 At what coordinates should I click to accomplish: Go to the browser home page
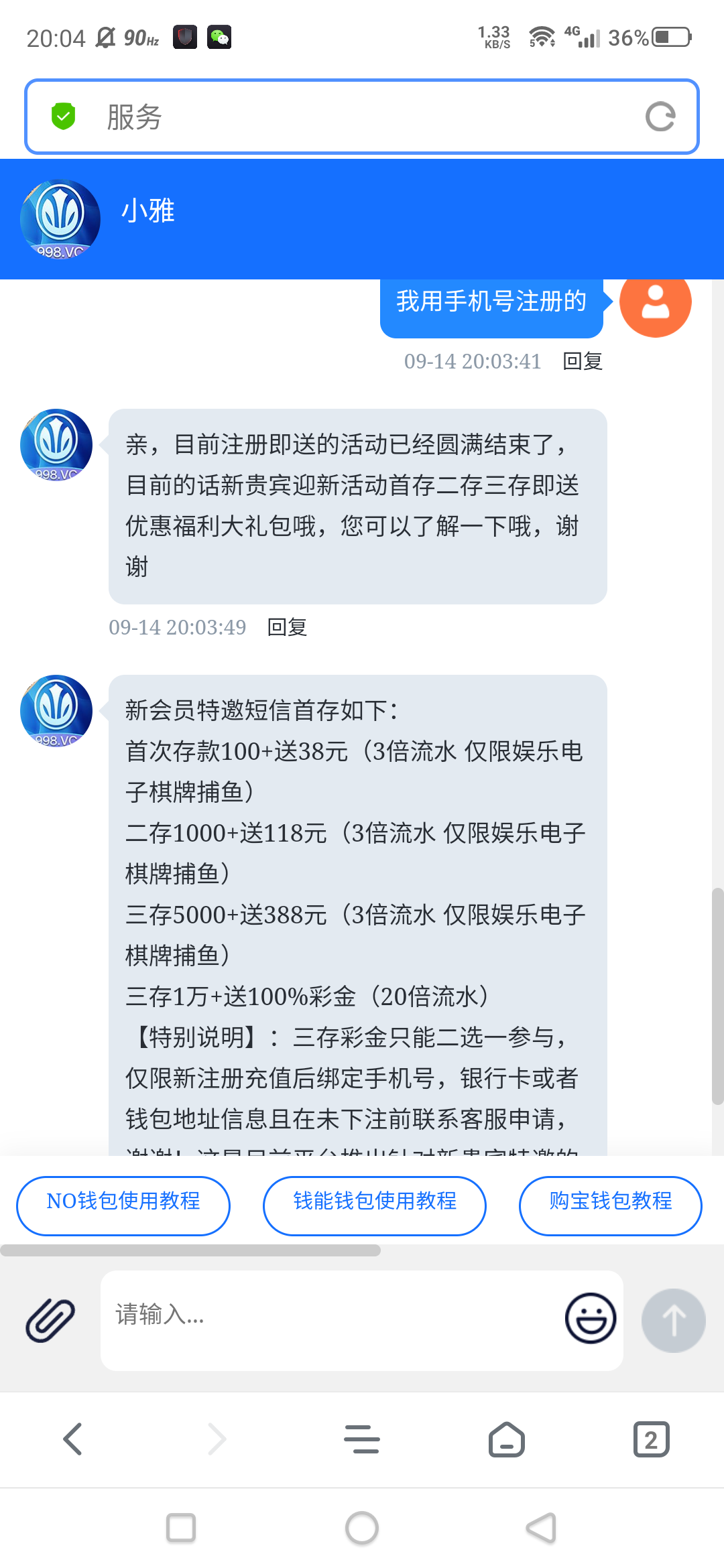pos(507,1439)
